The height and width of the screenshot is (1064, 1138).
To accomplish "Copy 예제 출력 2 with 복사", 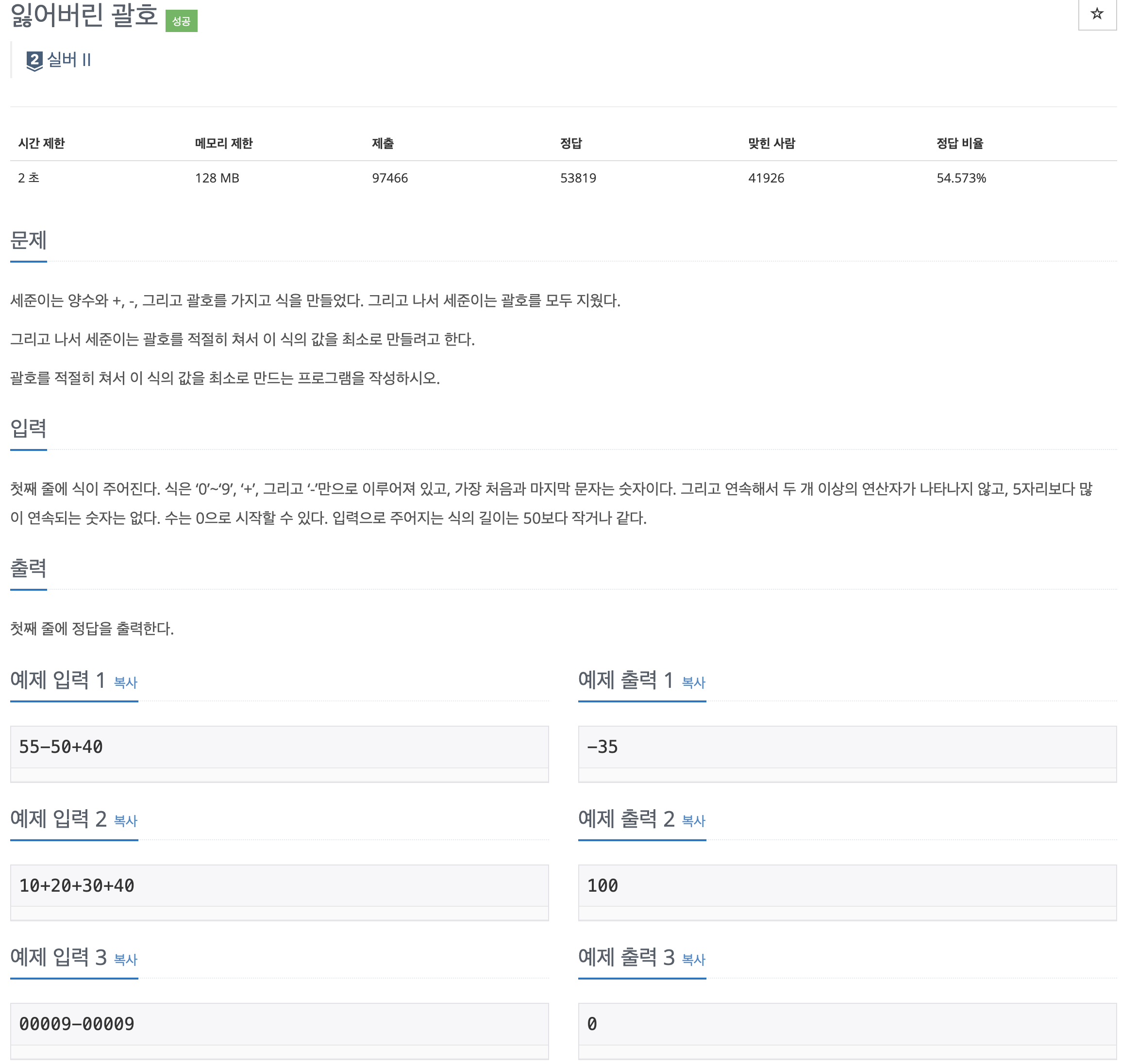I will coord(693,821).
